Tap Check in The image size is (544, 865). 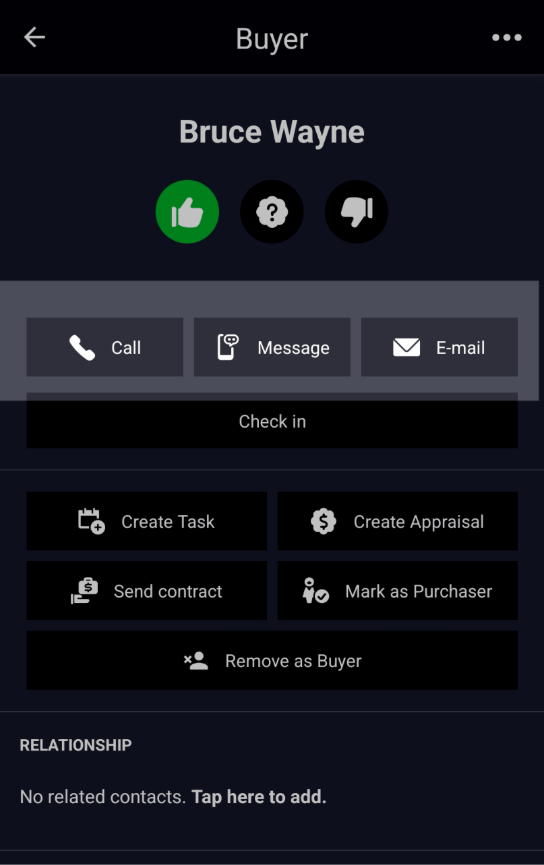pos(272,421)
